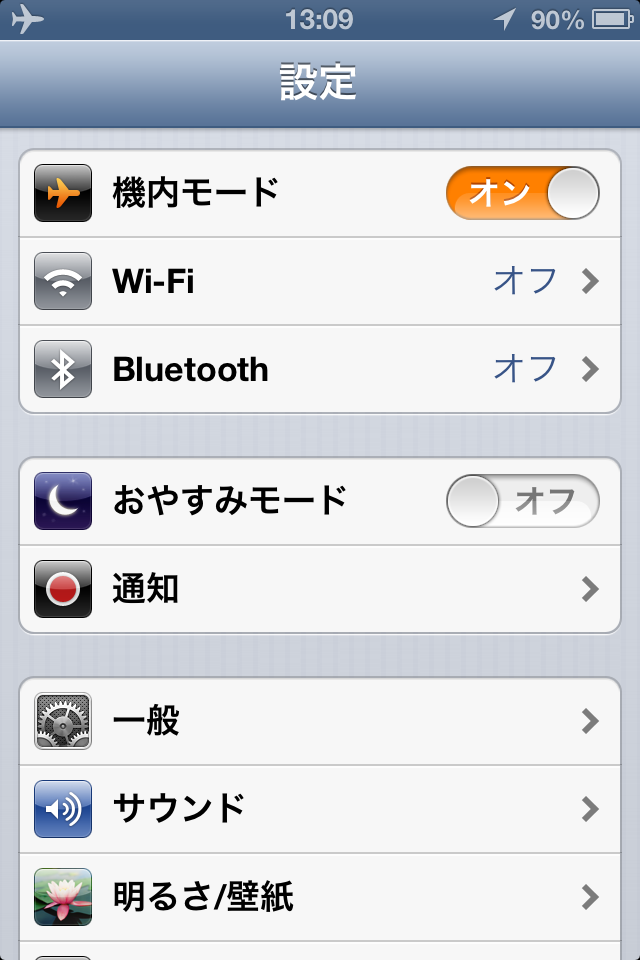Open 明るさ/壁紙 brightness and wallpaper
640x960 pixels.
click(x=320, y=896)
